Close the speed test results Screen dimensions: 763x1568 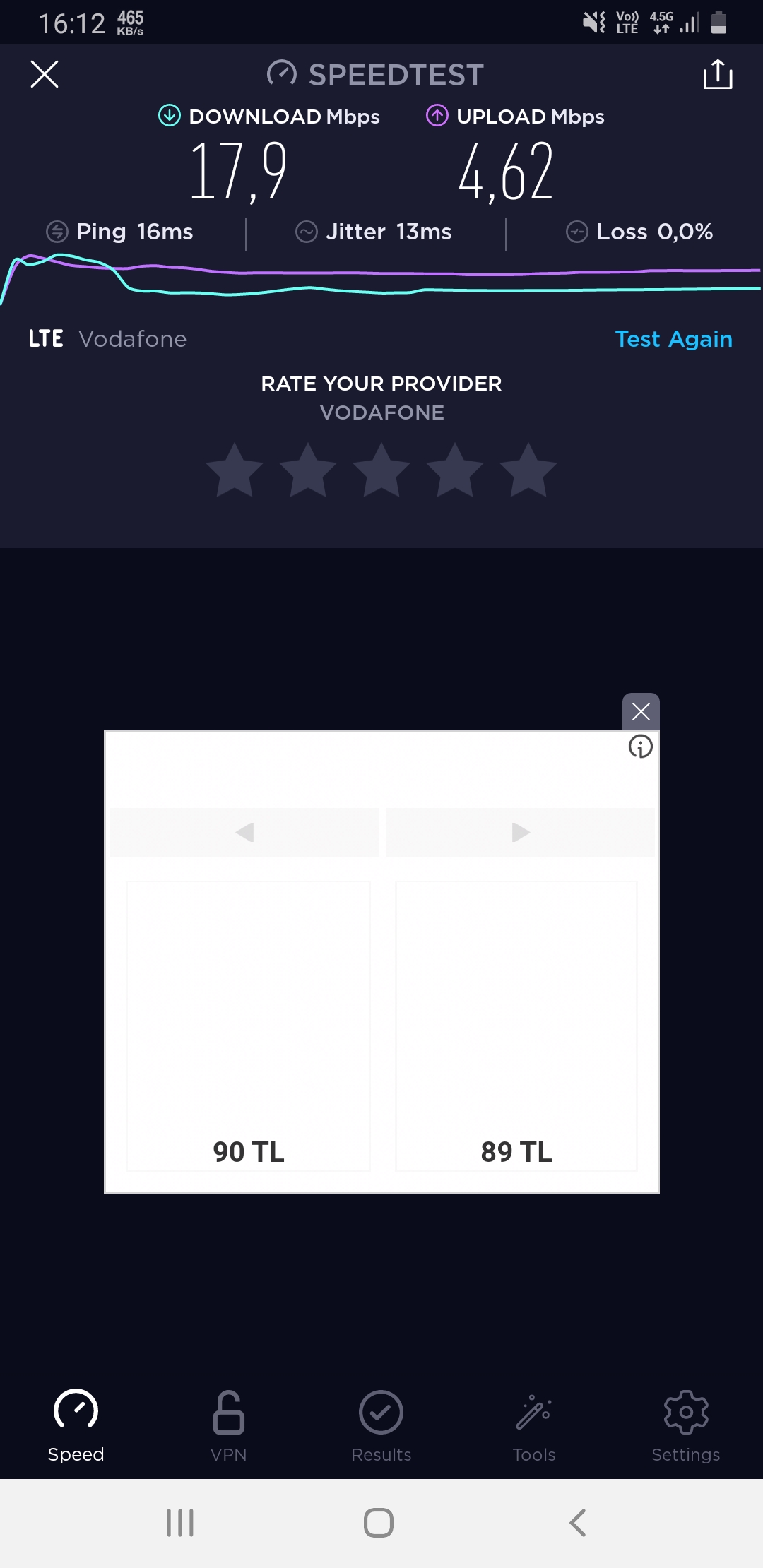pos(45,74)
